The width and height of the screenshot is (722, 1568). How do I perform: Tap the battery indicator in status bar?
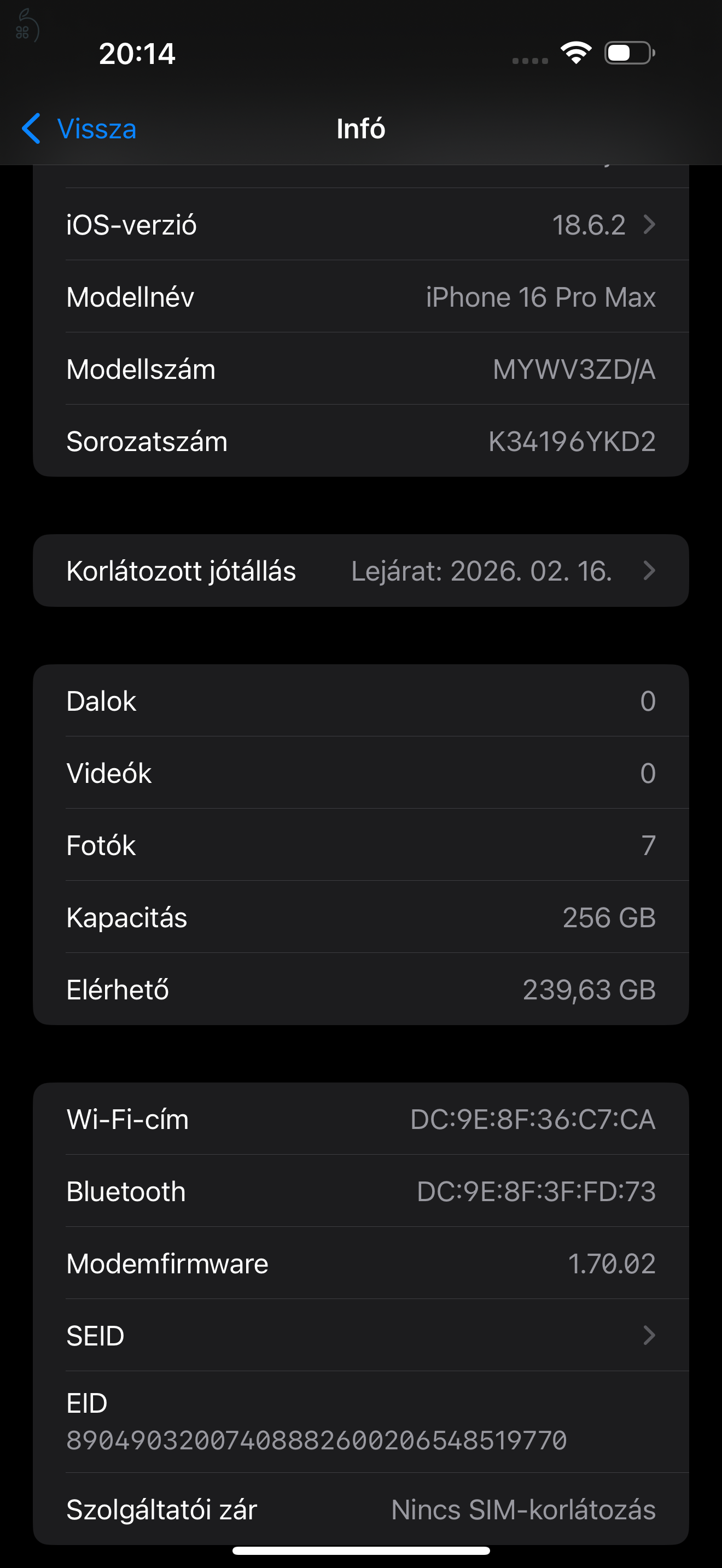[626, 54]
